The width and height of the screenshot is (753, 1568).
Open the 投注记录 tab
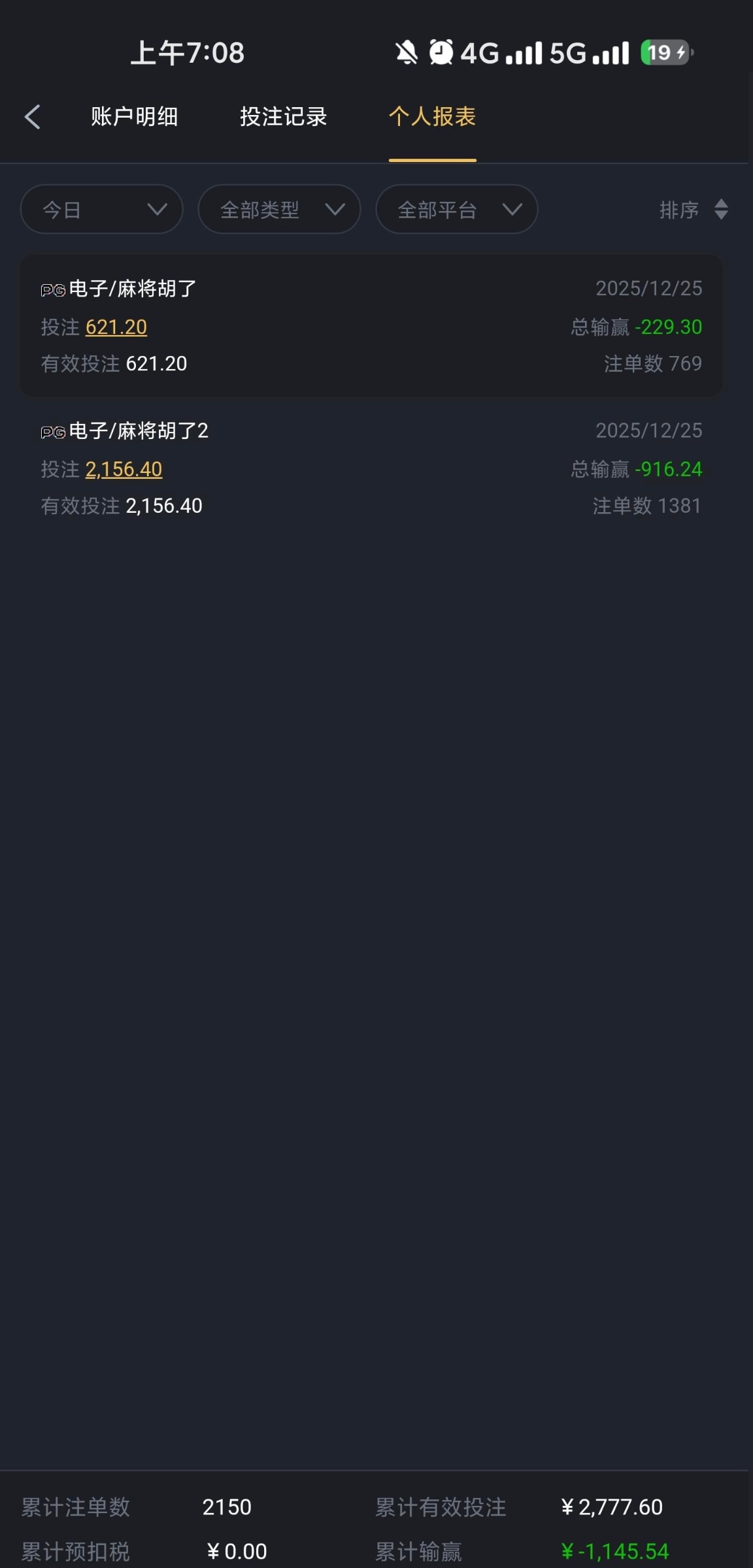[x=283, y=117]
